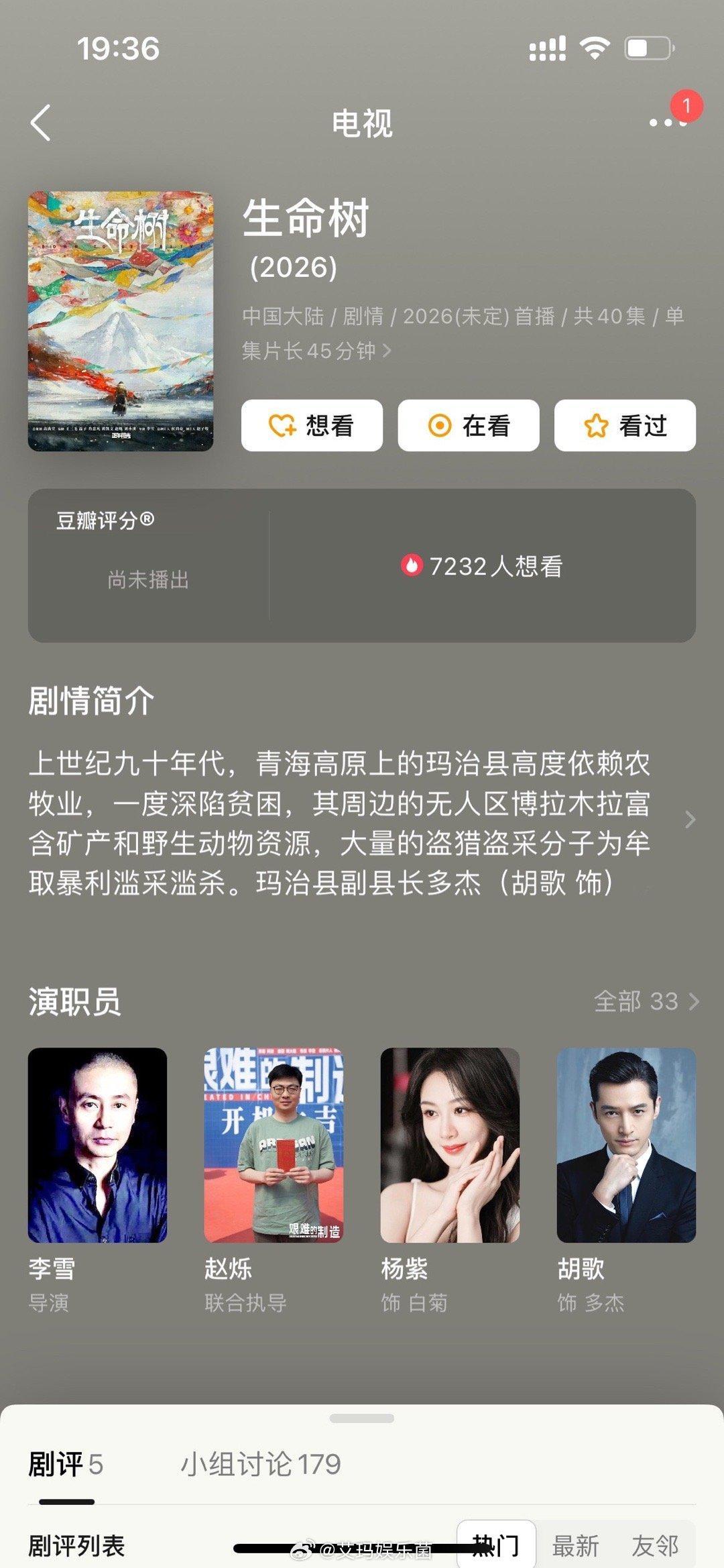Switch to the 小组讨论 tab

tap(261, 1464)
